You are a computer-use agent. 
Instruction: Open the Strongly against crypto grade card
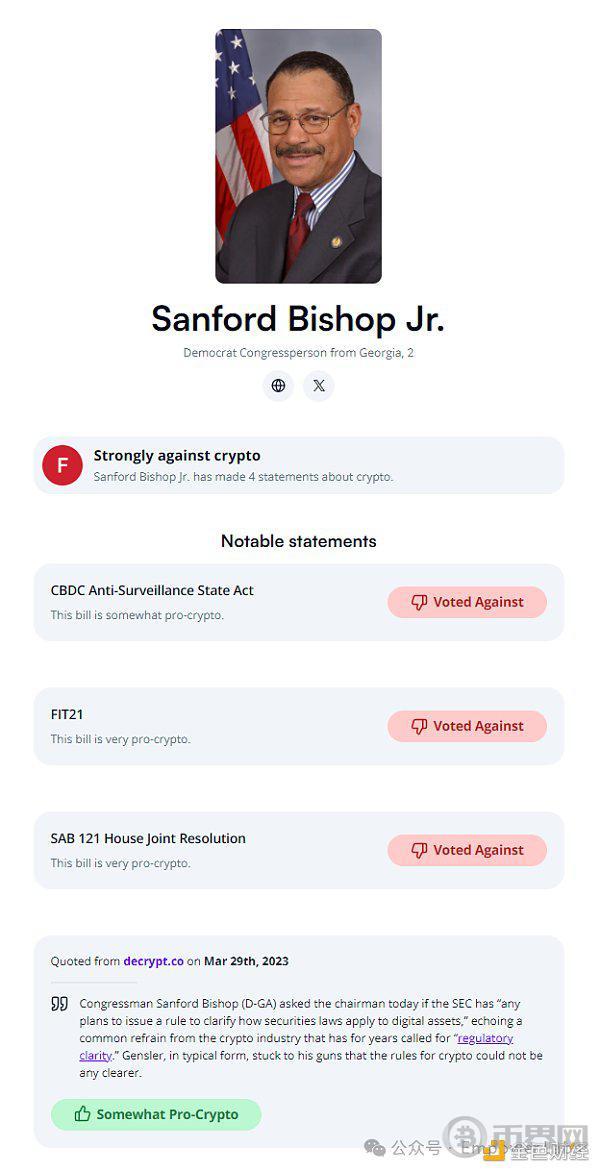(x=299, y=465)
